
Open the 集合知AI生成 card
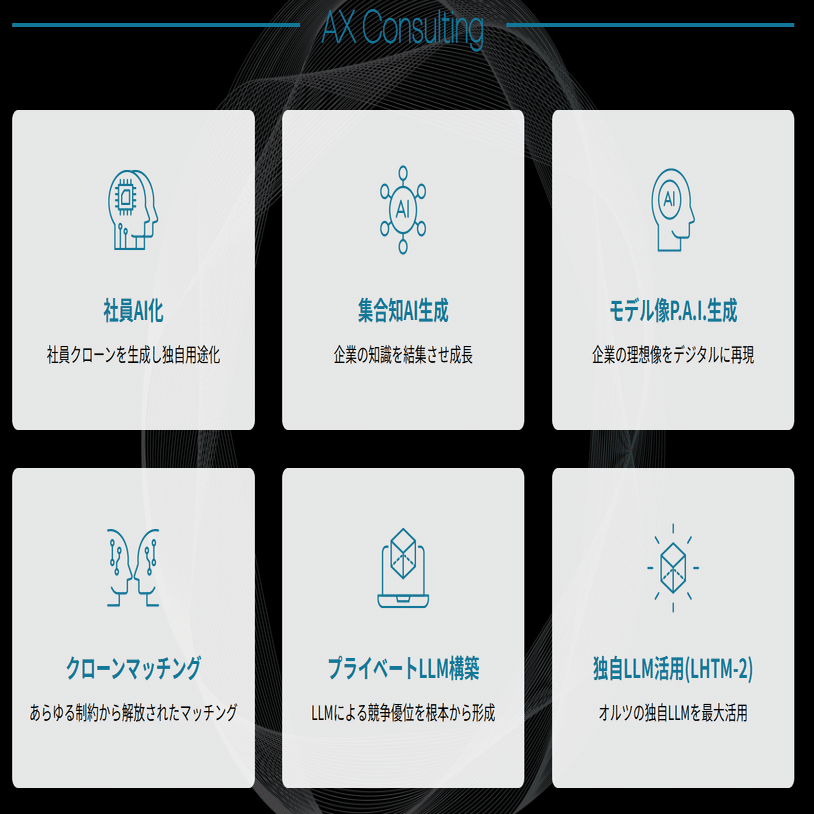tap(403, 270)
